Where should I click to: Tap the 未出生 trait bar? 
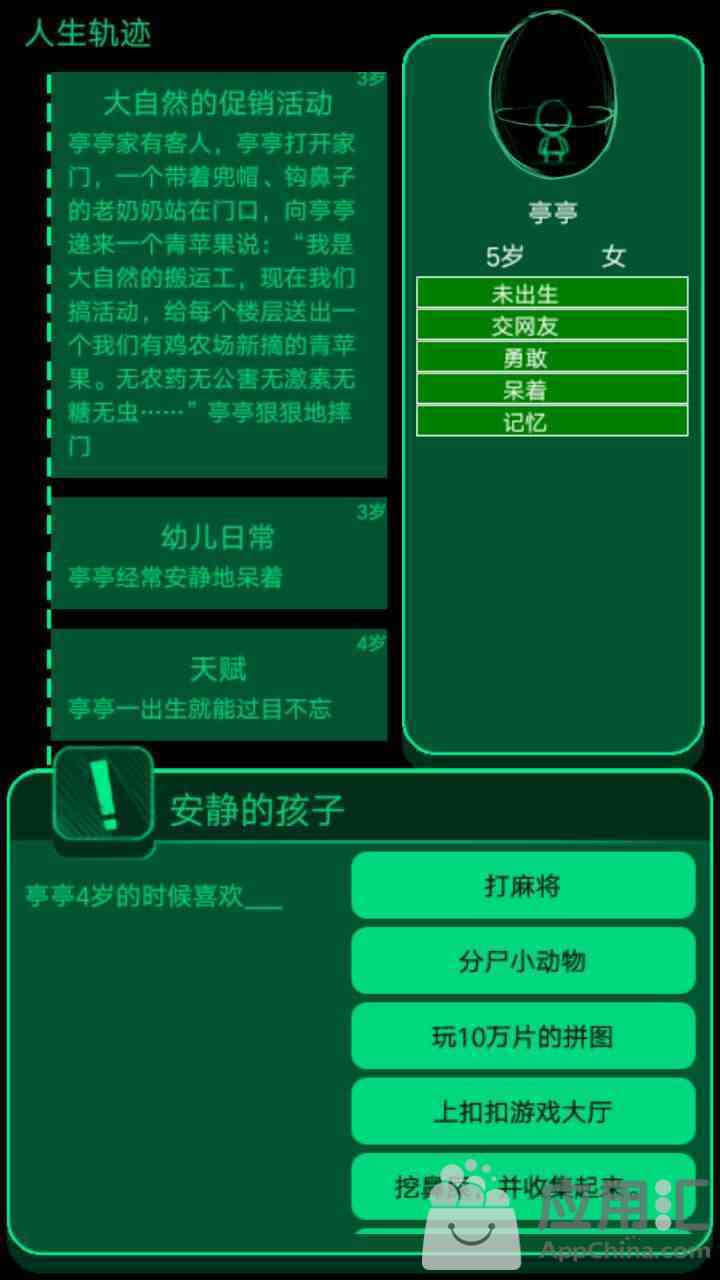click(552, 293)
